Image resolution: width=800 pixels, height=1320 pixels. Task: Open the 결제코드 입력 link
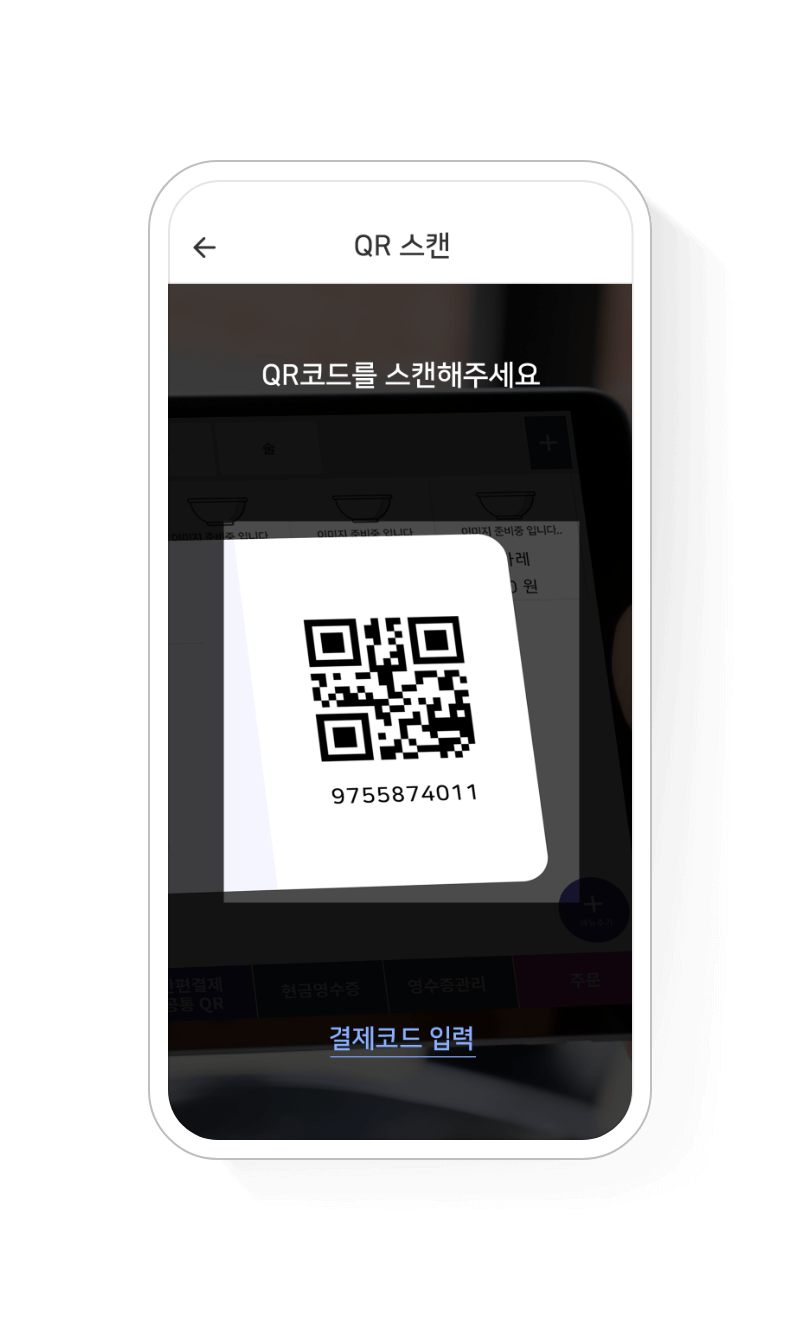click(402, 1038)
